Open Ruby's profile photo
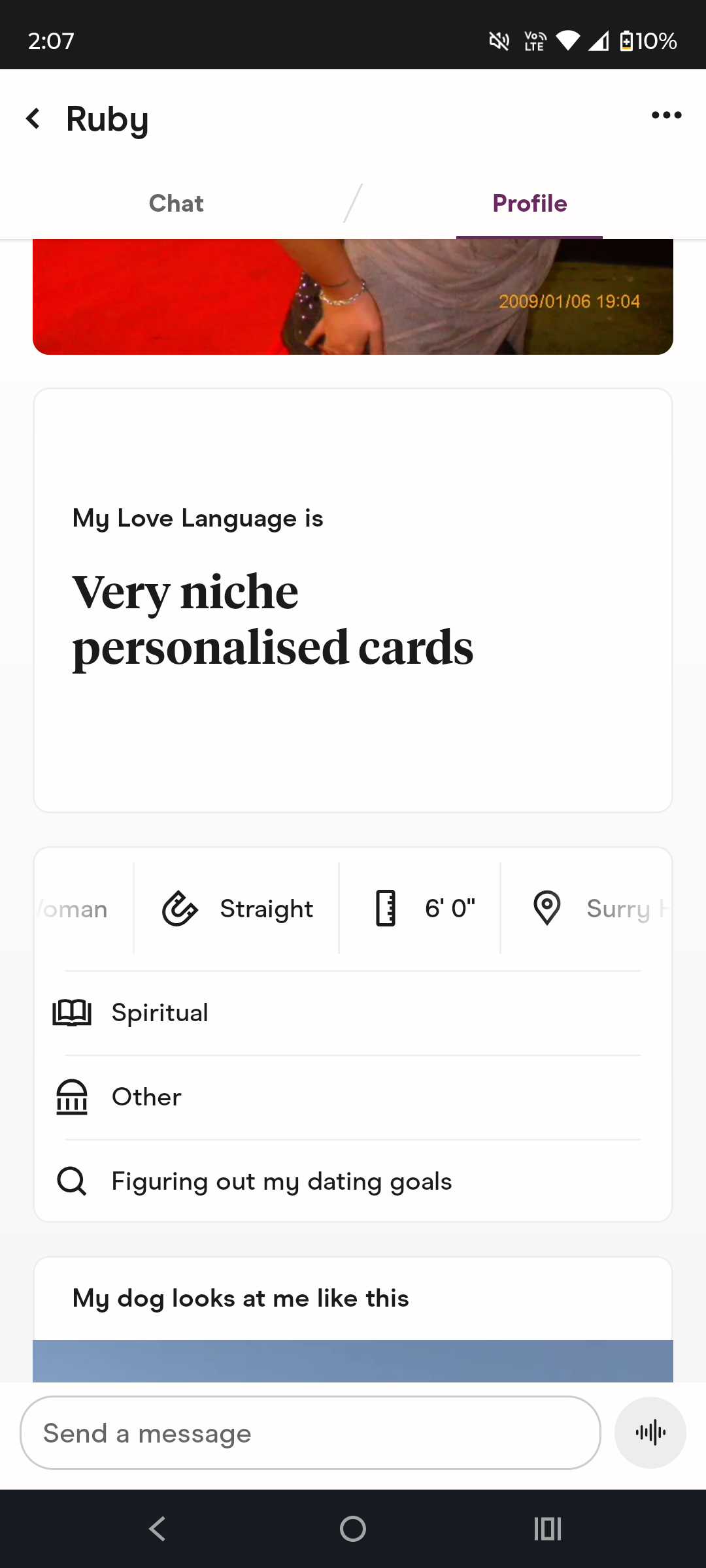This screenshot has height=1568, width=706. 353,297
